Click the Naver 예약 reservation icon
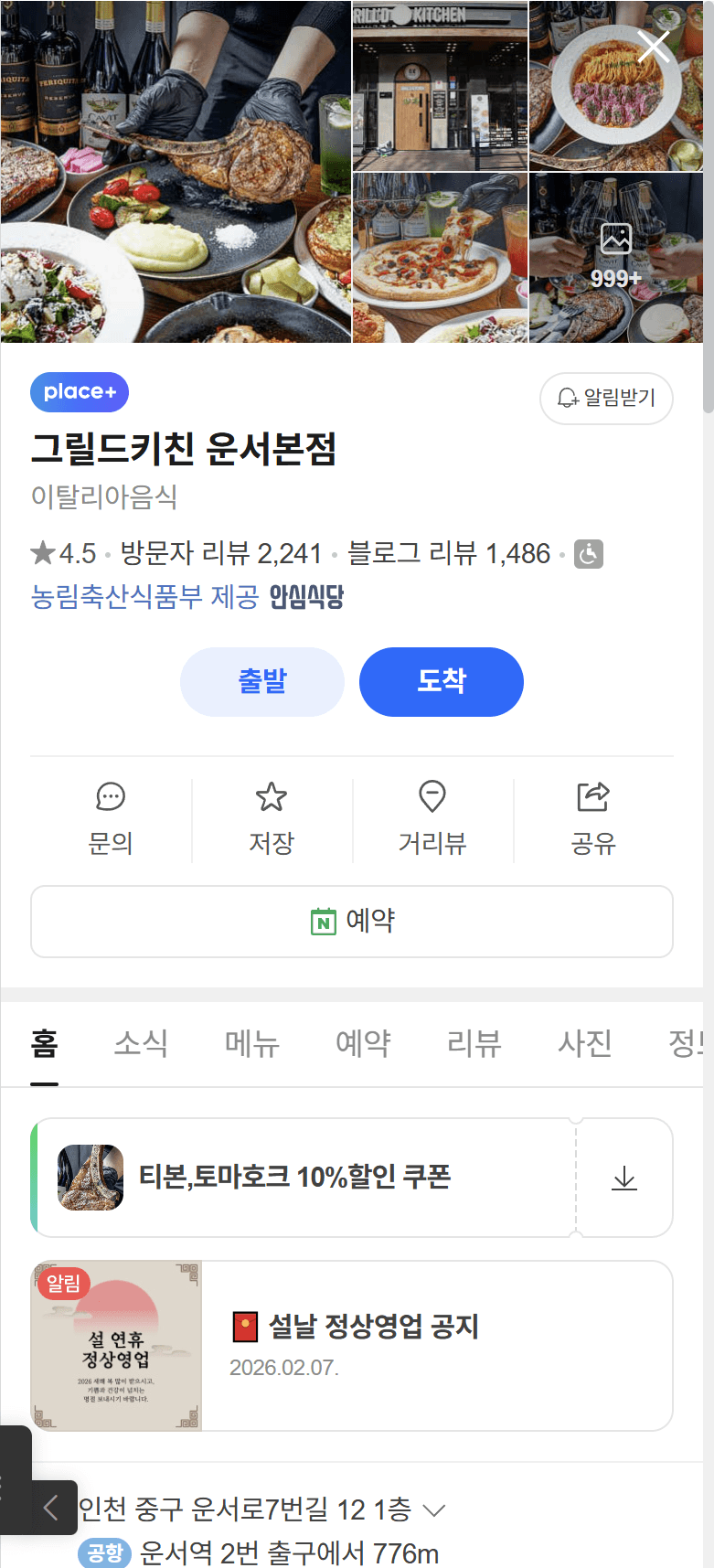Image resolution: width=714 pixels, height=1568 pixels. point(322,922)
